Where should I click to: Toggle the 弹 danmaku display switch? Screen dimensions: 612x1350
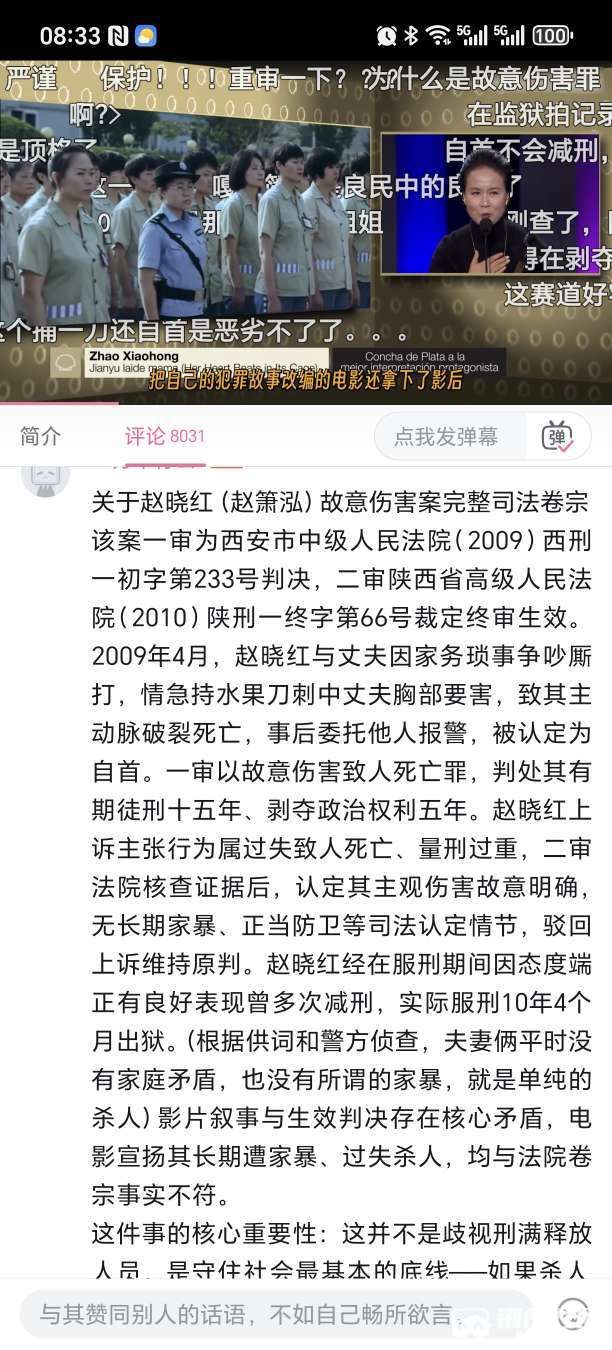coord(556,436)
